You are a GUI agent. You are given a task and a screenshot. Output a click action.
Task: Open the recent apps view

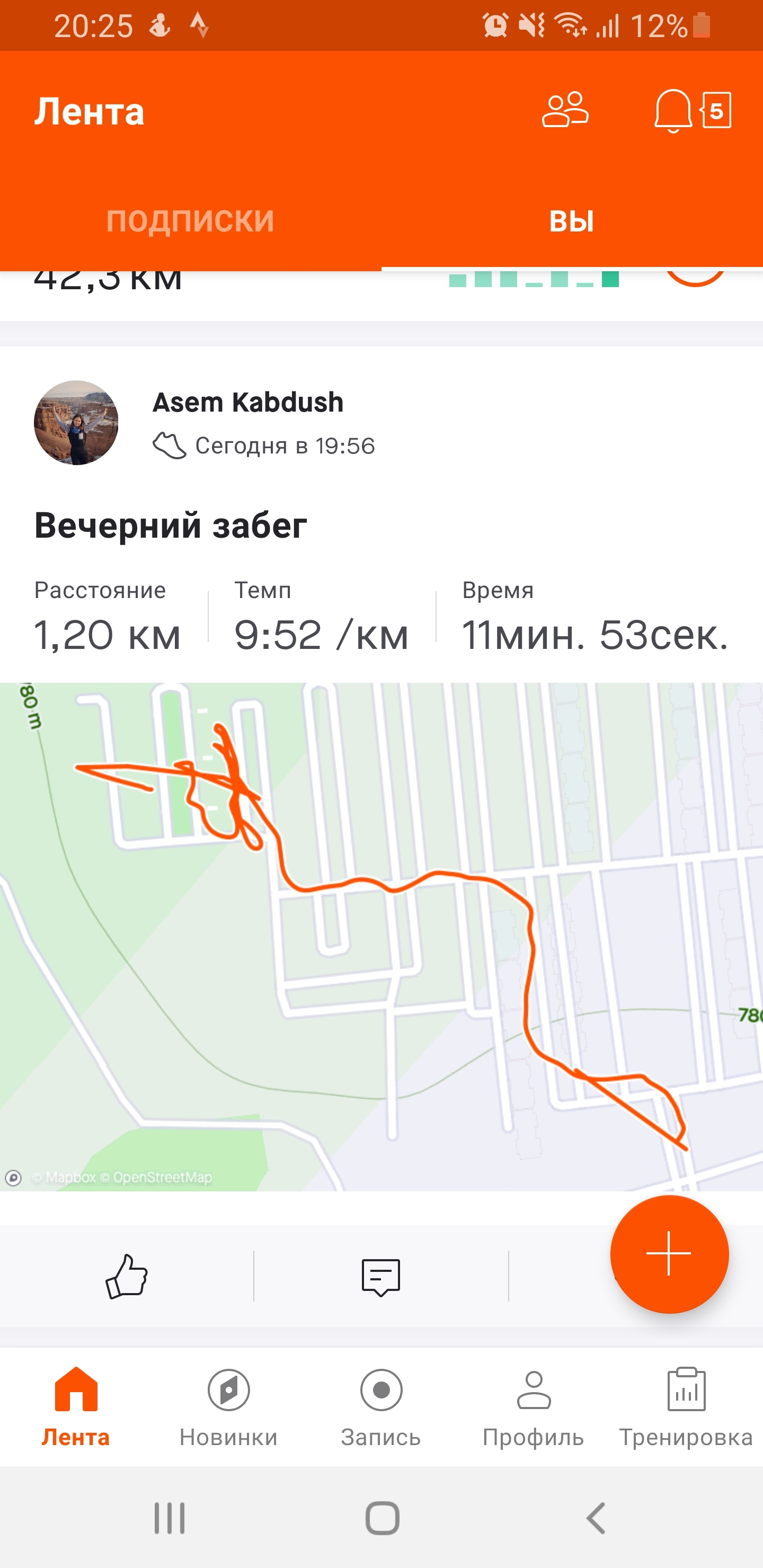click(168, 1518)
